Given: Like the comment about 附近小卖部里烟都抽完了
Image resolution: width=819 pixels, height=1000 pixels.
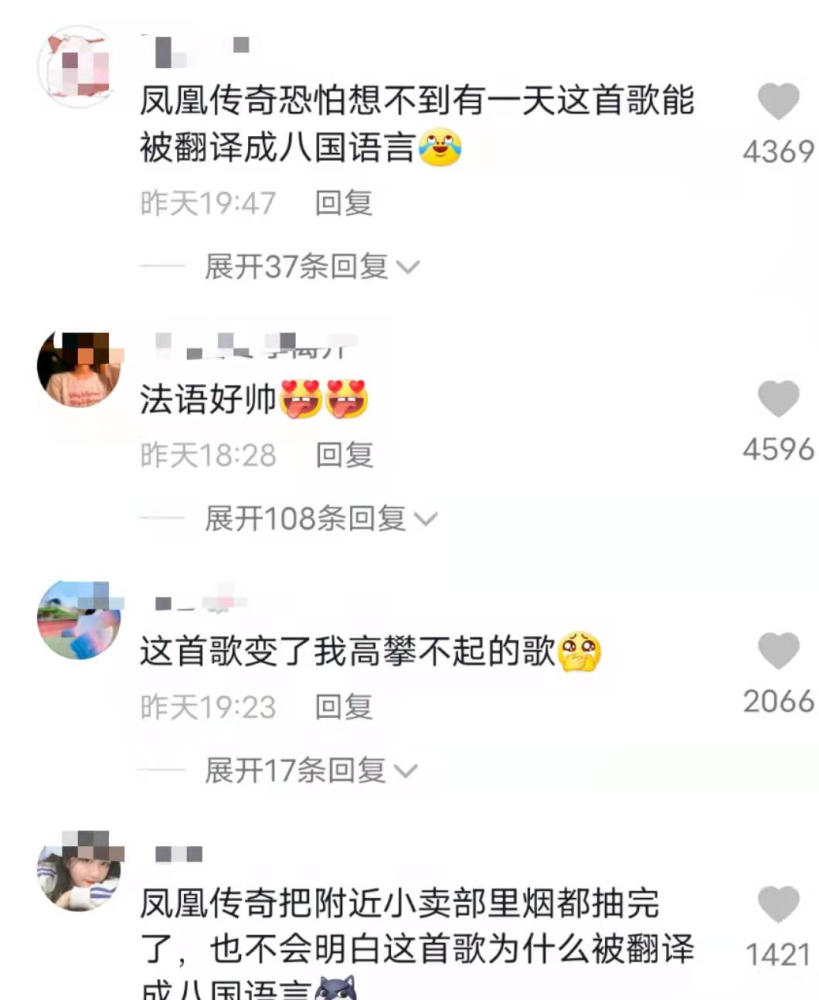Looking at the screenshot, I should 778,905.
